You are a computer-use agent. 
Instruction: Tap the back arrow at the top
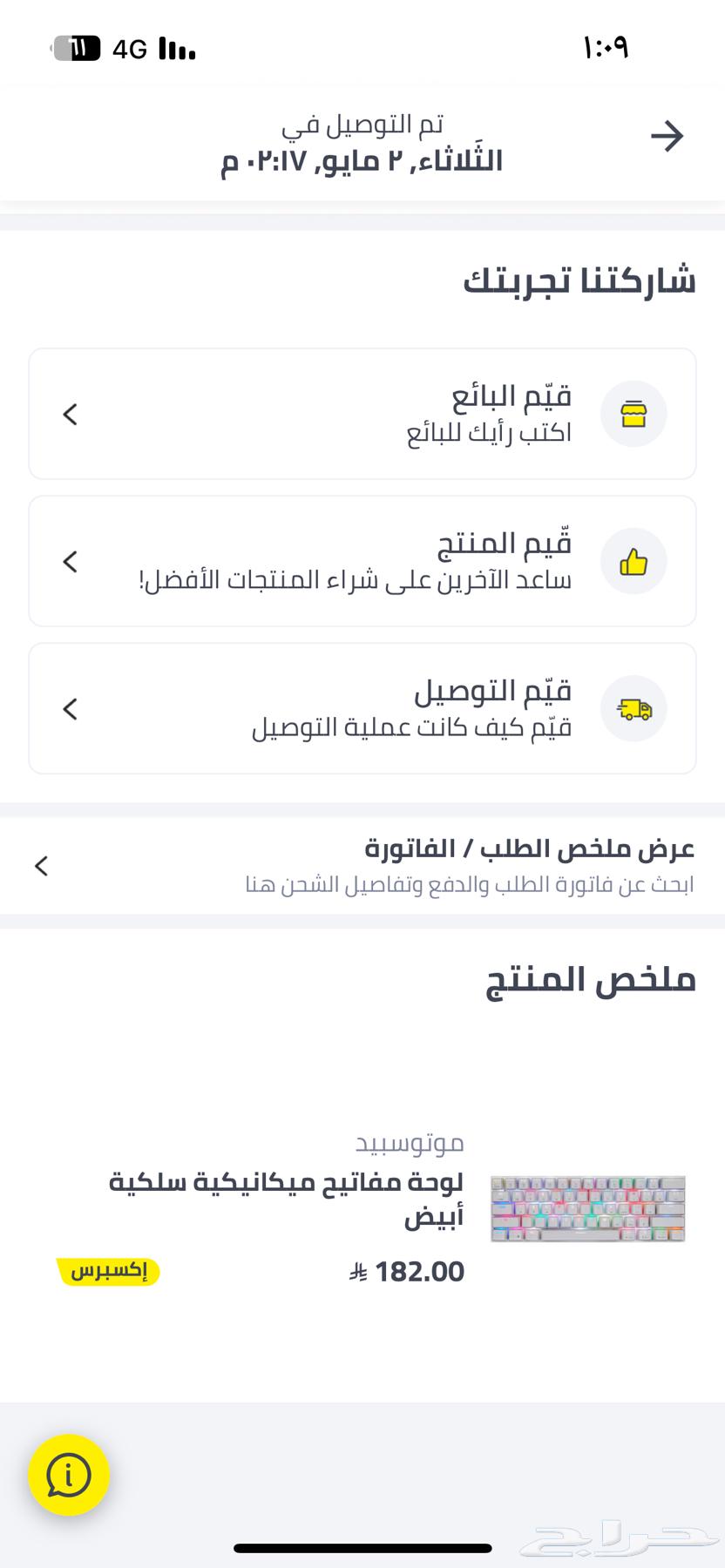(667, 136)
